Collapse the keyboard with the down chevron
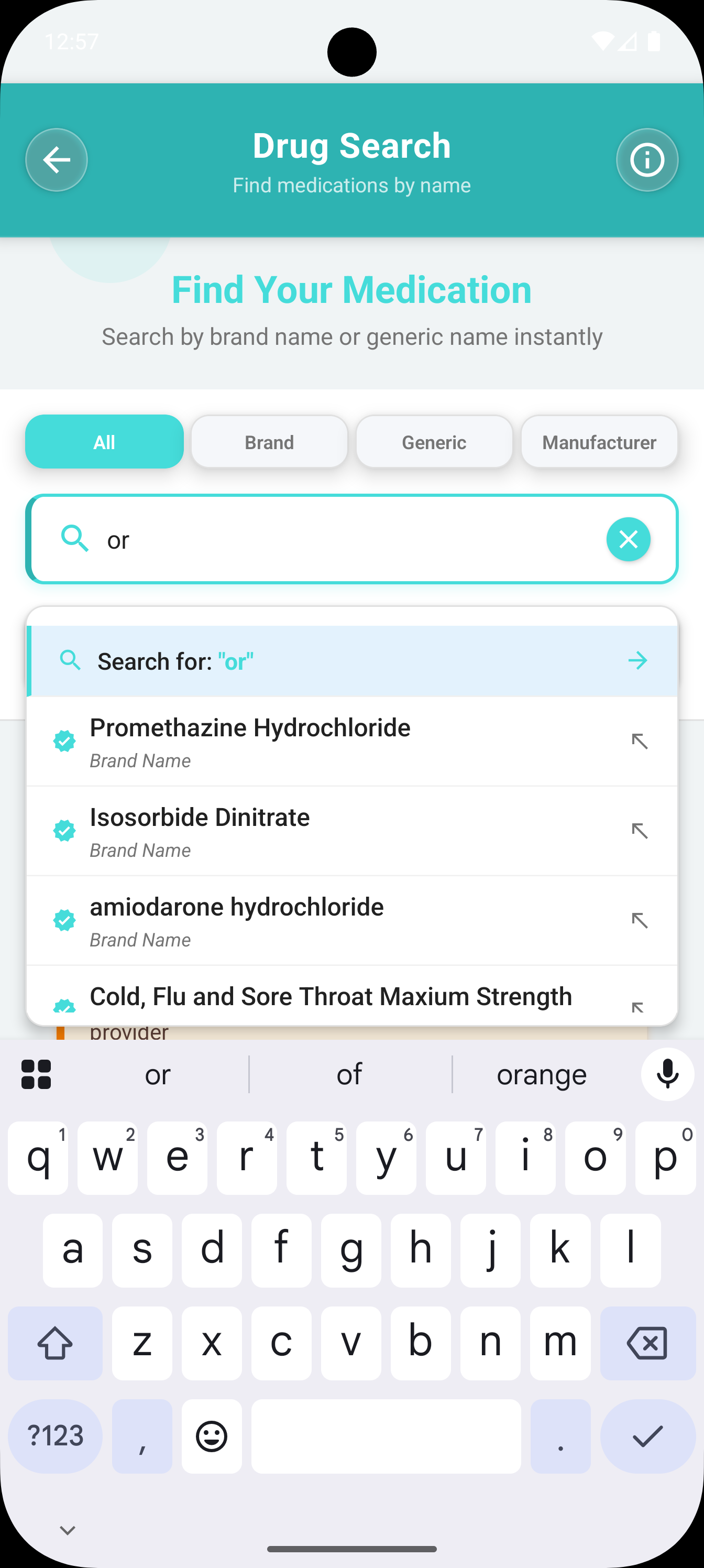704x1568 pixels. pyautogui.click(x=68, y=1529)
